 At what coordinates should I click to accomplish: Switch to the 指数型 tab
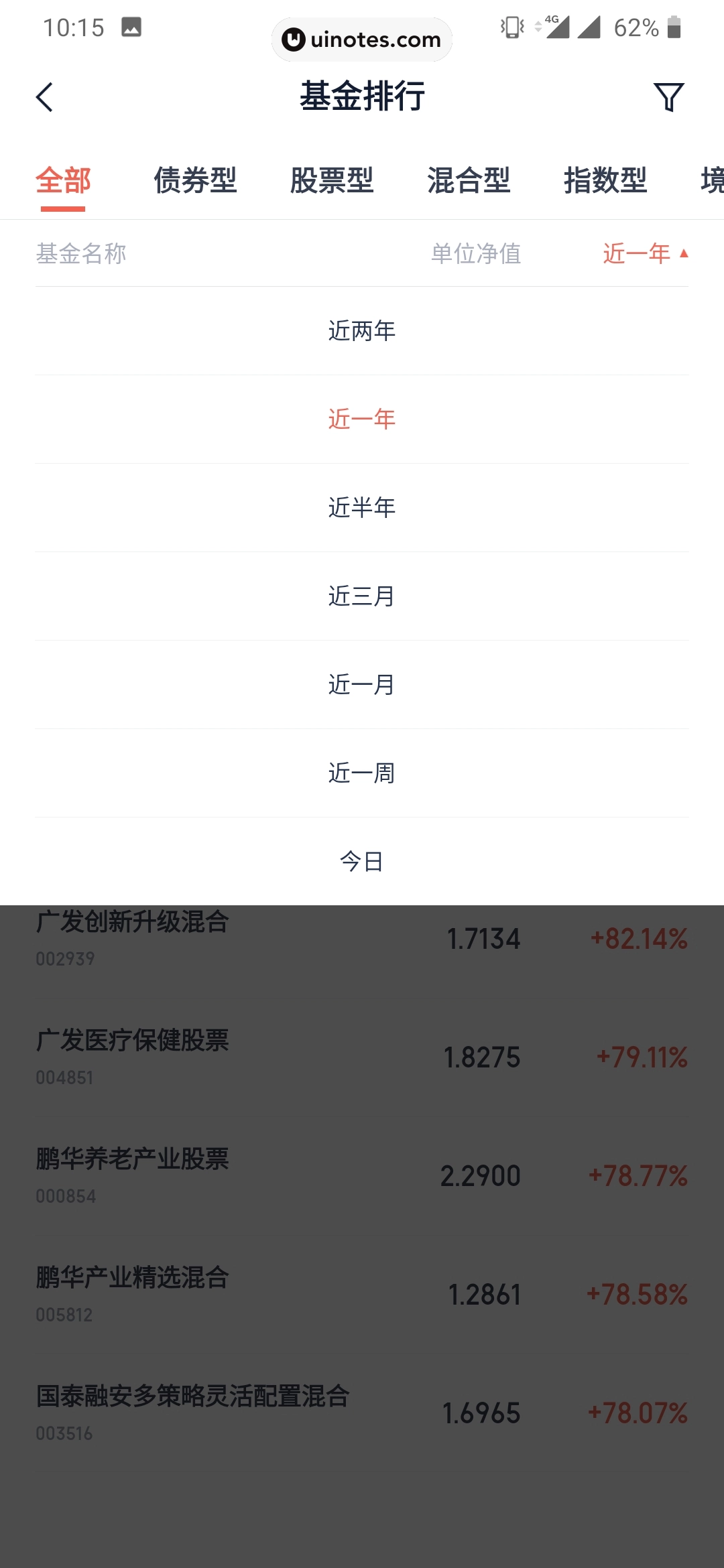[x=605, y=181]
